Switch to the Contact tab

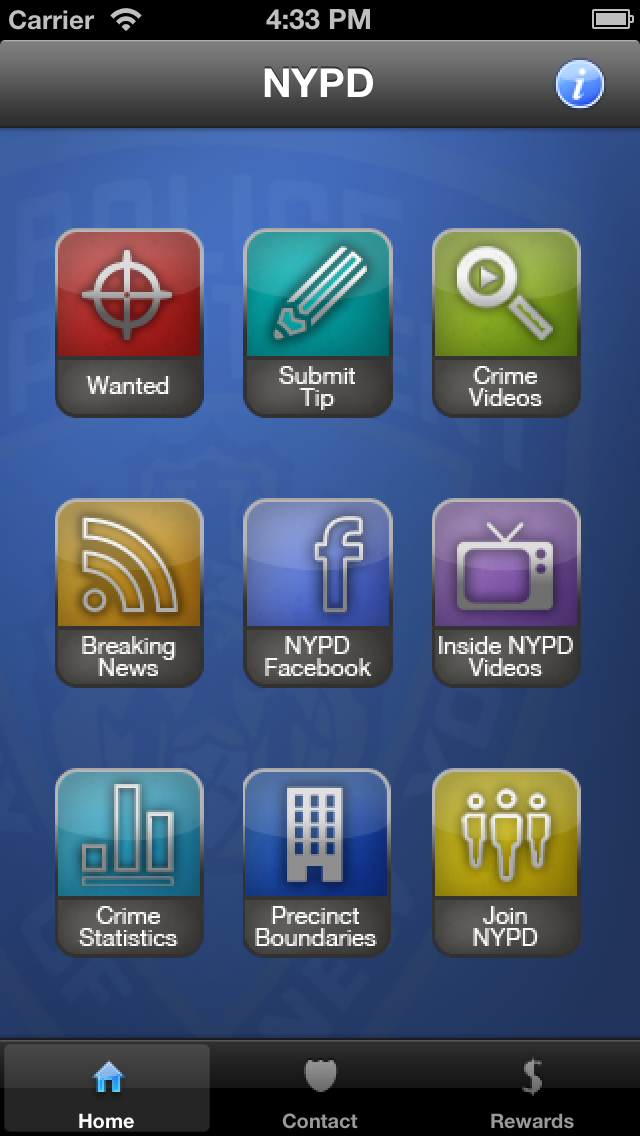click(x=320, y=1090)
